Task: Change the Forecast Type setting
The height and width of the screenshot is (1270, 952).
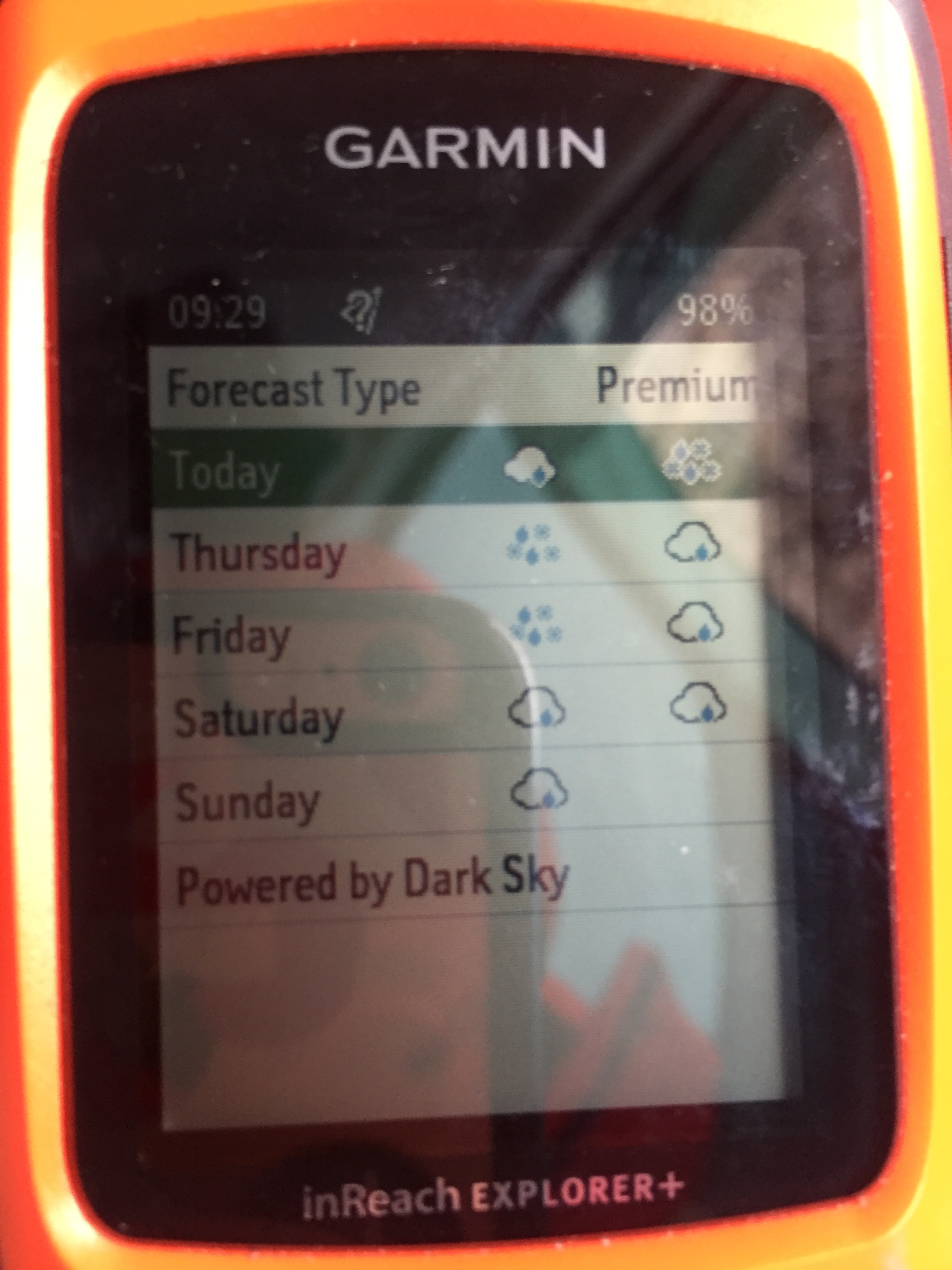Action: tap(453, 388)
